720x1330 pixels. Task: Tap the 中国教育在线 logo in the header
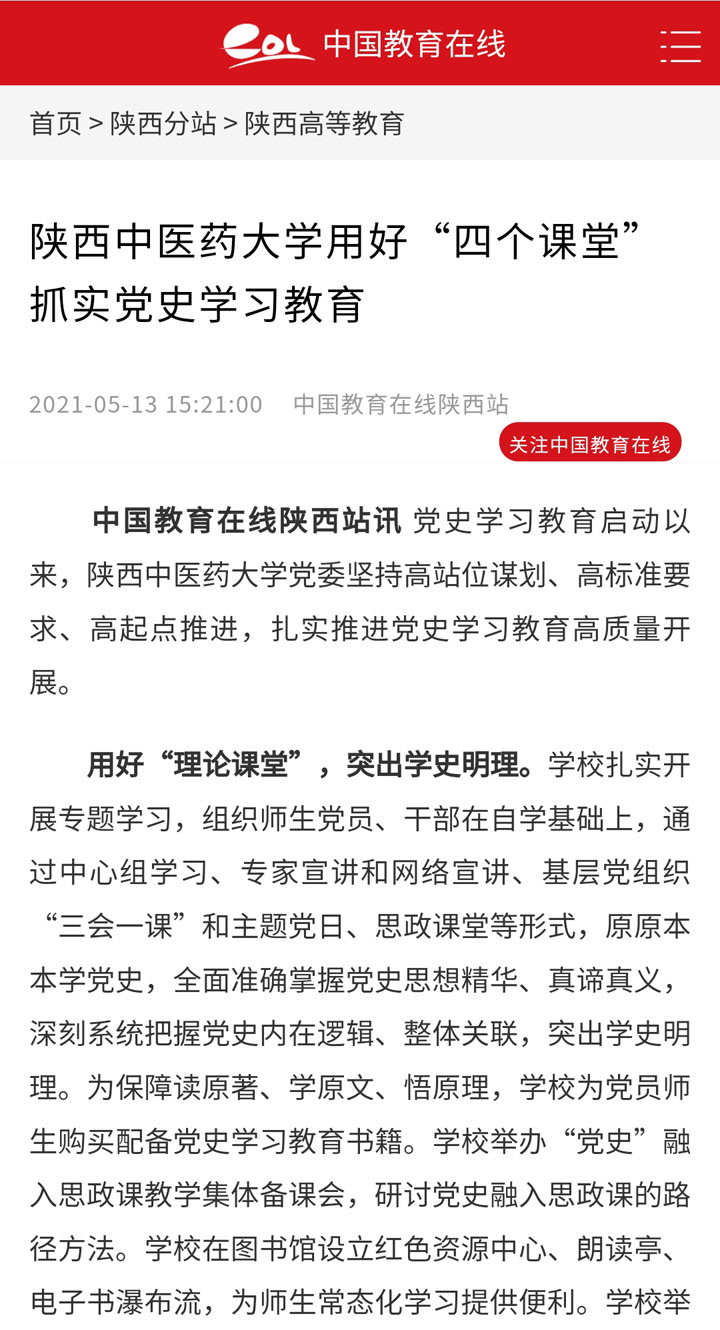[x=364, y=45]
